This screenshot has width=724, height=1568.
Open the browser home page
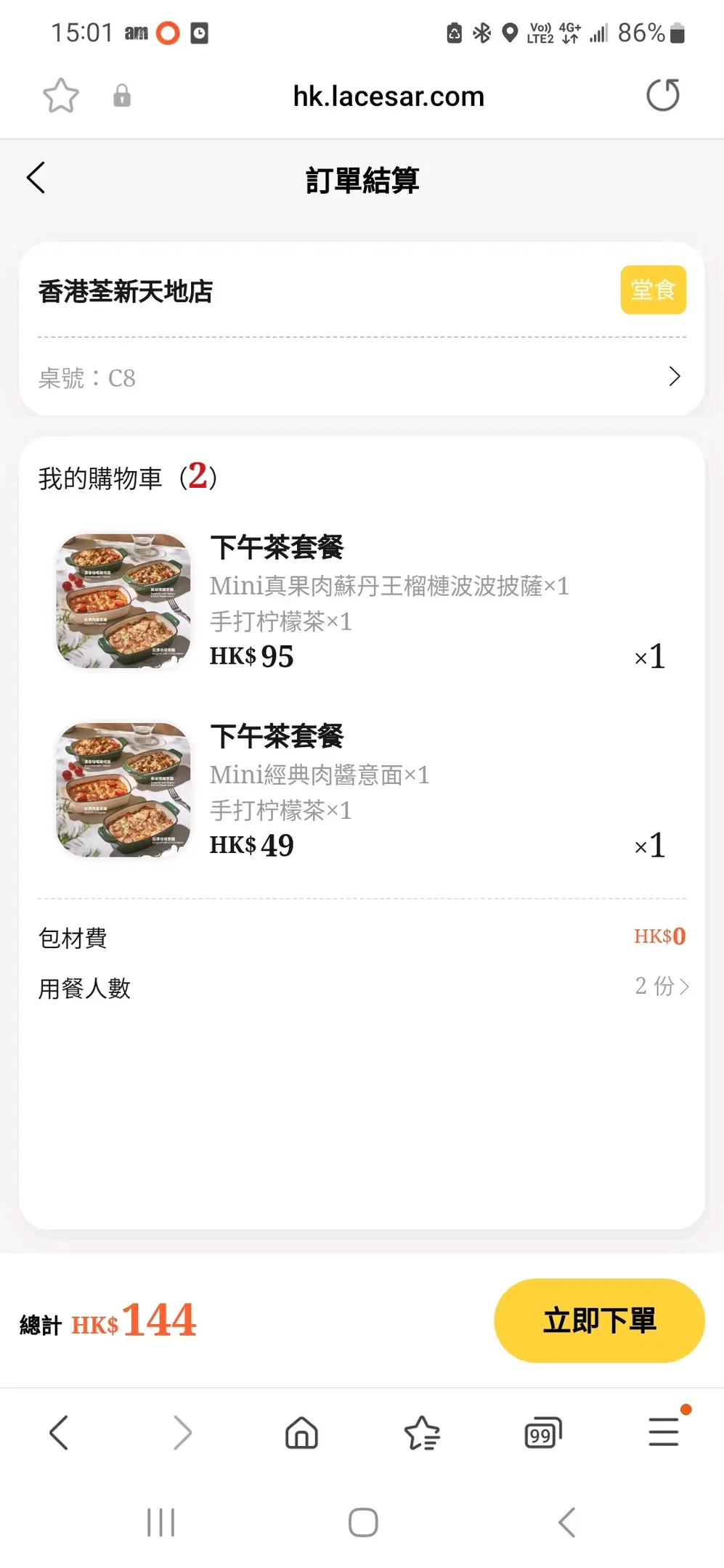point(301,1433)
